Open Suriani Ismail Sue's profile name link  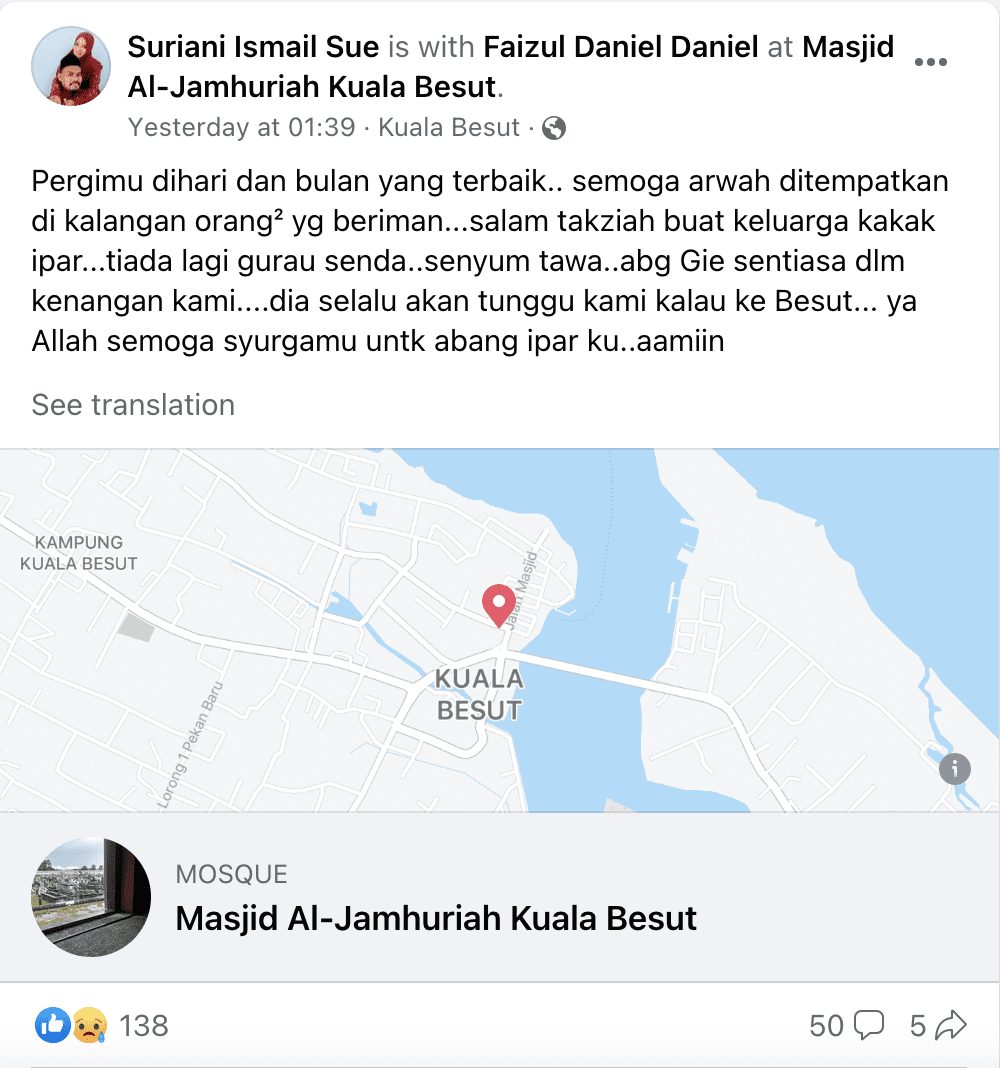pyautogui.click(x=253, y=47)
